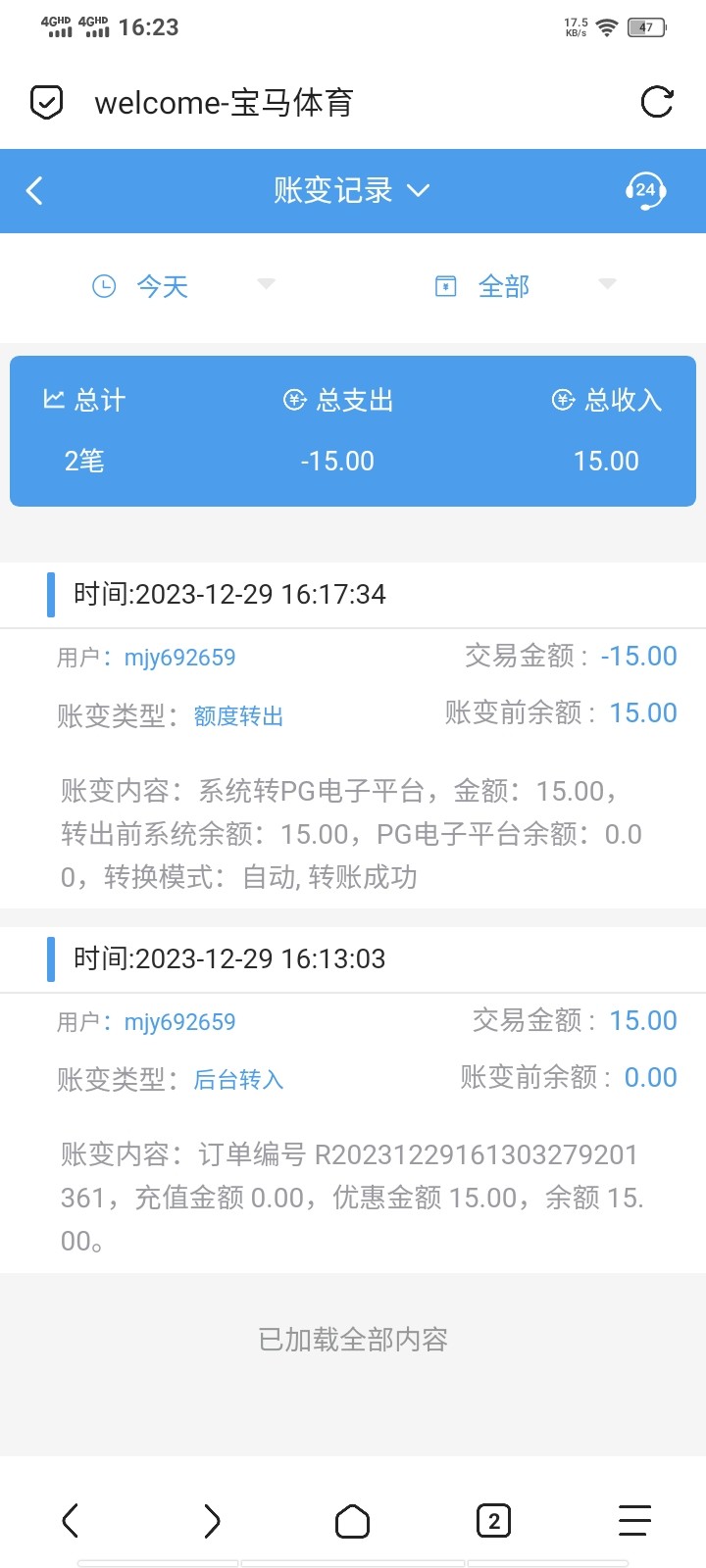Open the browser tabs switcher showing 2
This screenshot has width=706, height=1568.
pos(493,1520)
